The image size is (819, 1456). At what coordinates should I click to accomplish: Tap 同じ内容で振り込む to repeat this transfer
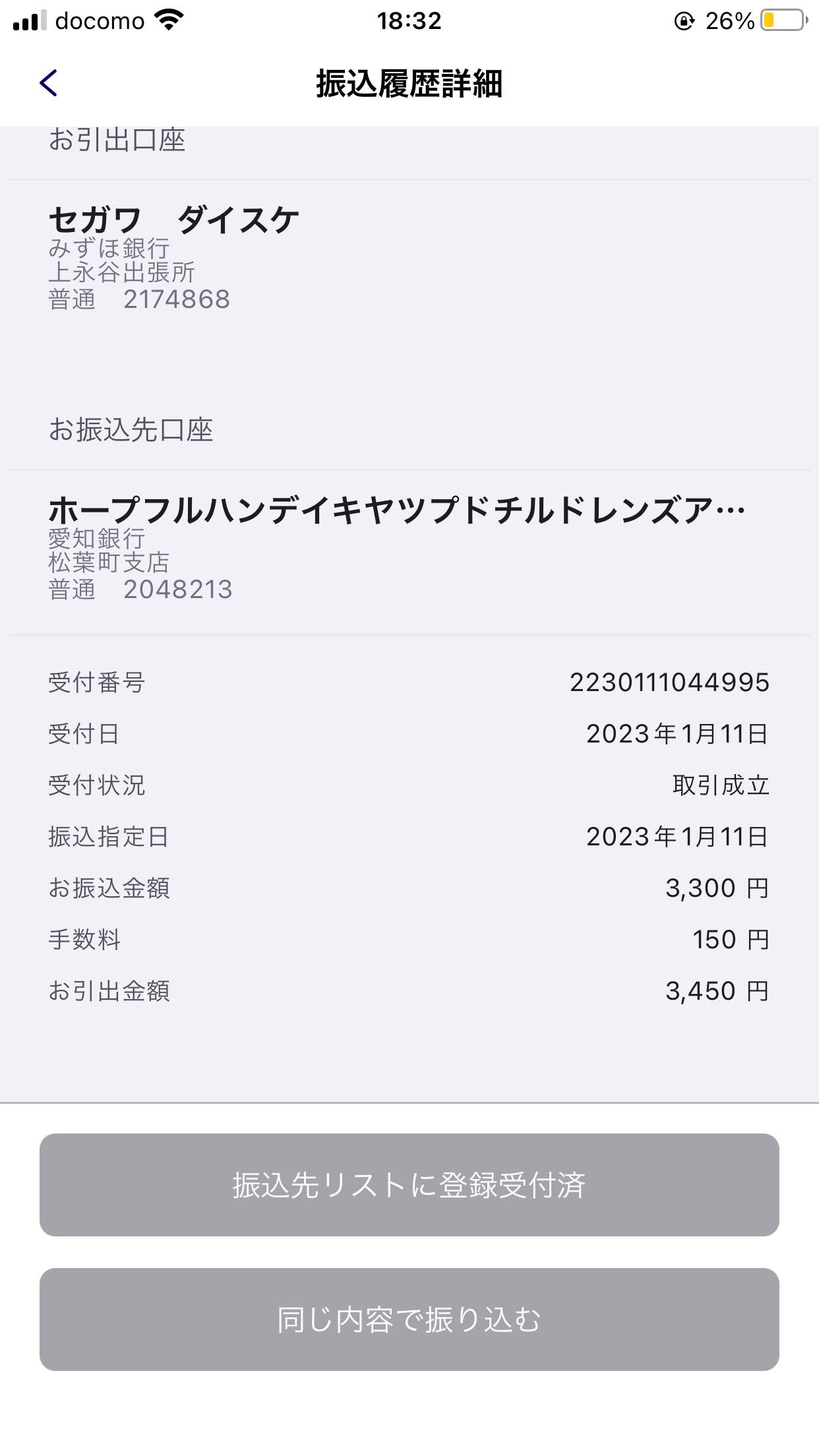click(x=409, y=1319)
